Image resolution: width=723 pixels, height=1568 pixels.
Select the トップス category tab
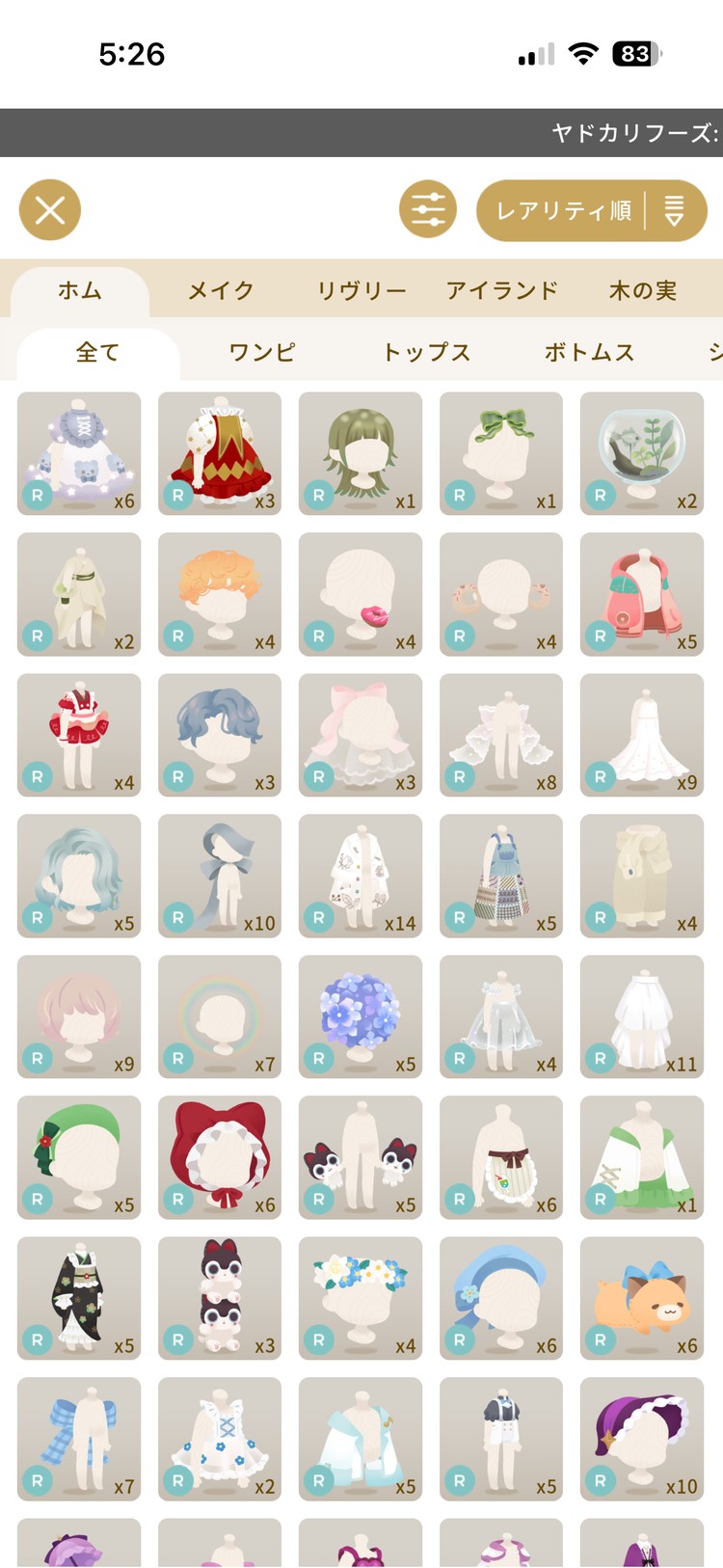tap(426, 353)
